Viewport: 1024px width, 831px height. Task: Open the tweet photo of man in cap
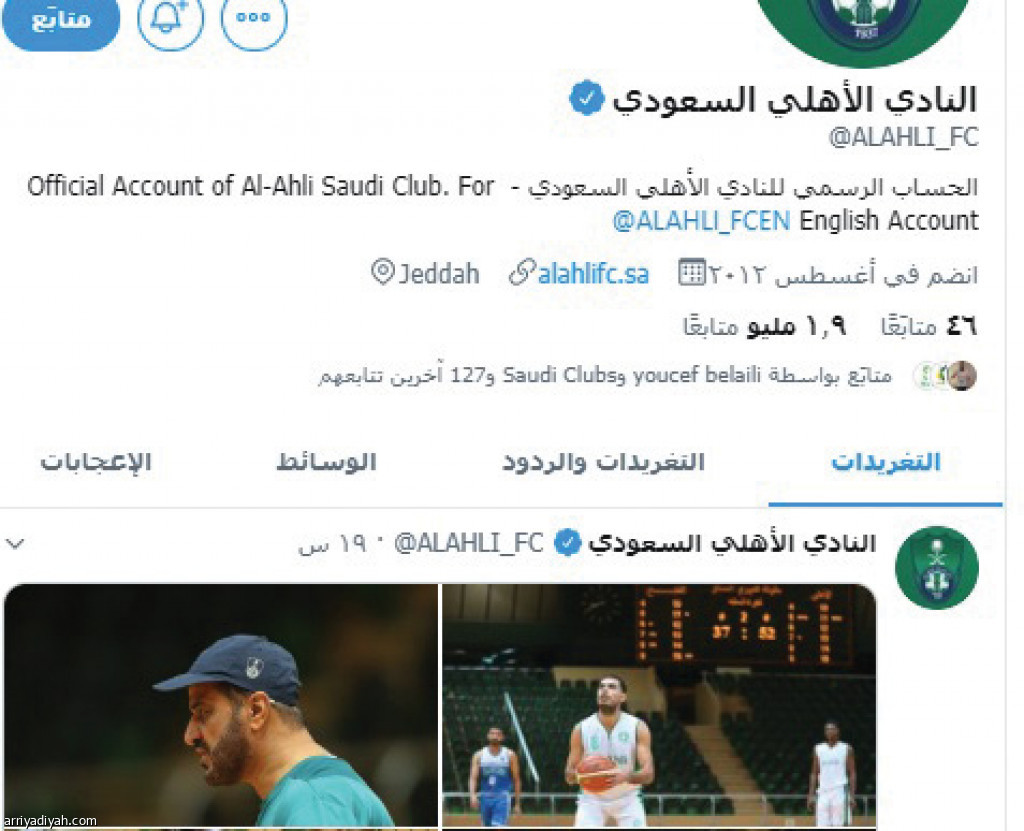tap(221, 705)
